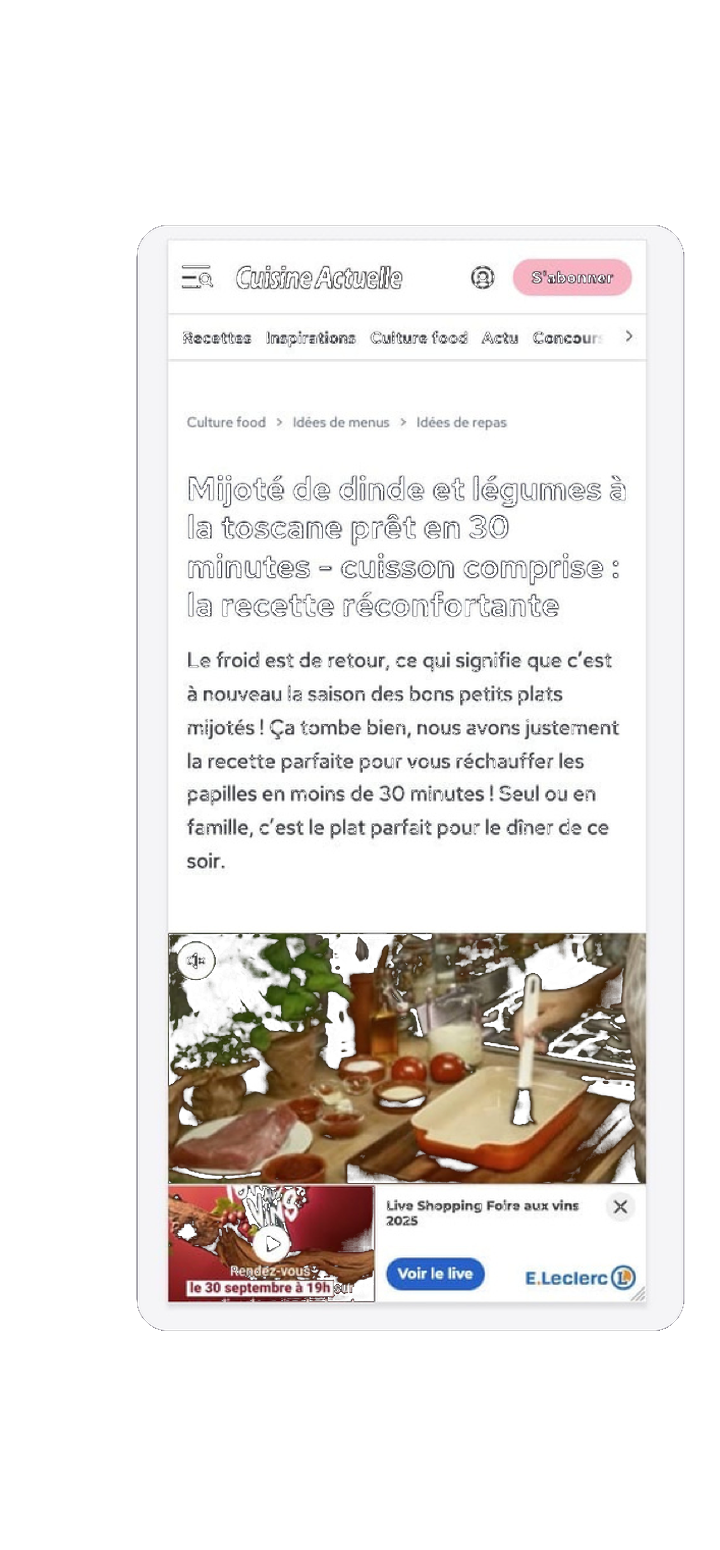
Task: Expand the navigation bar with the right chevron
Action: pos(629,337)
